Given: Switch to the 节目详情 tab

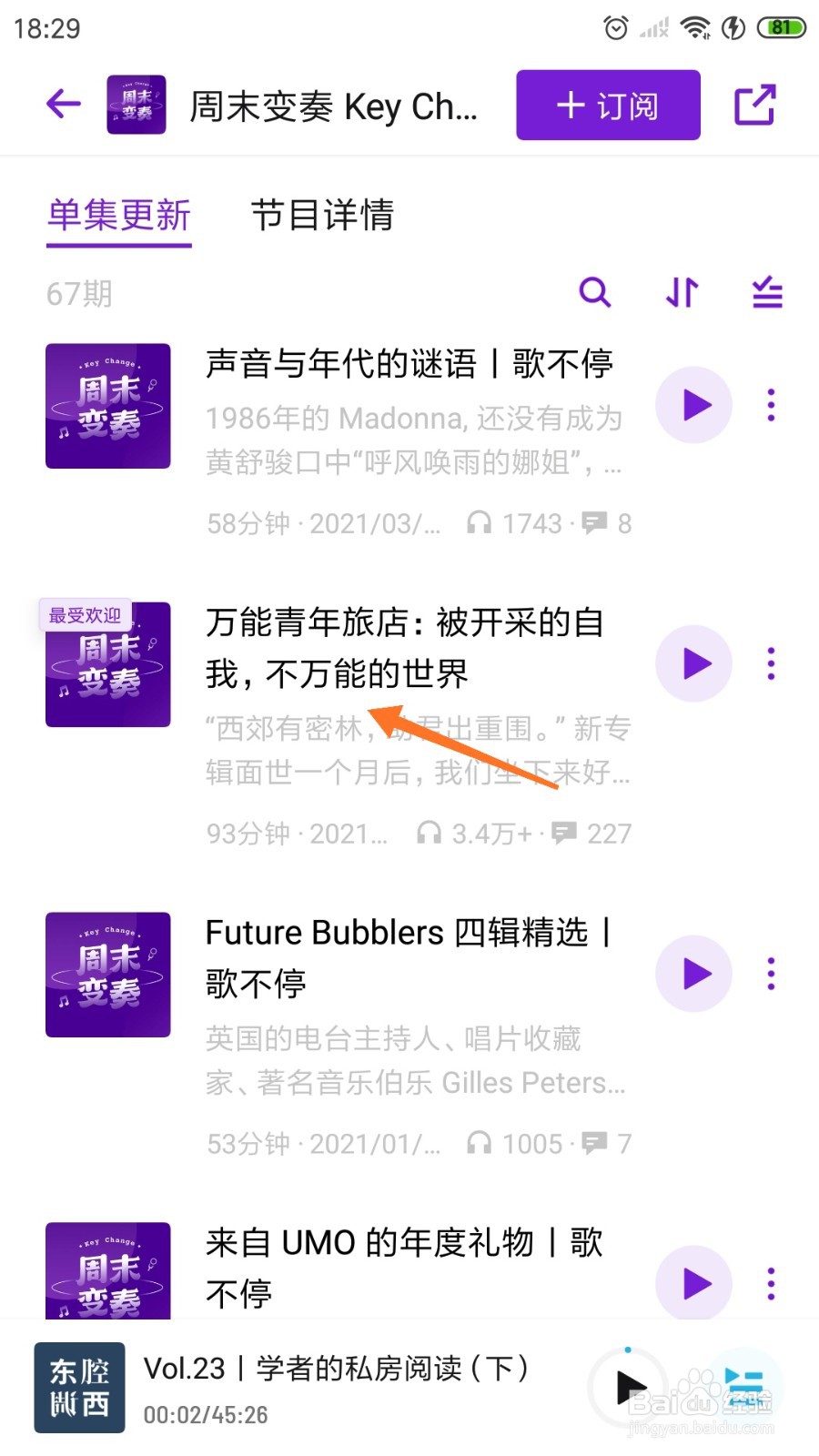Looking at the screenshot, I should 322,216.
